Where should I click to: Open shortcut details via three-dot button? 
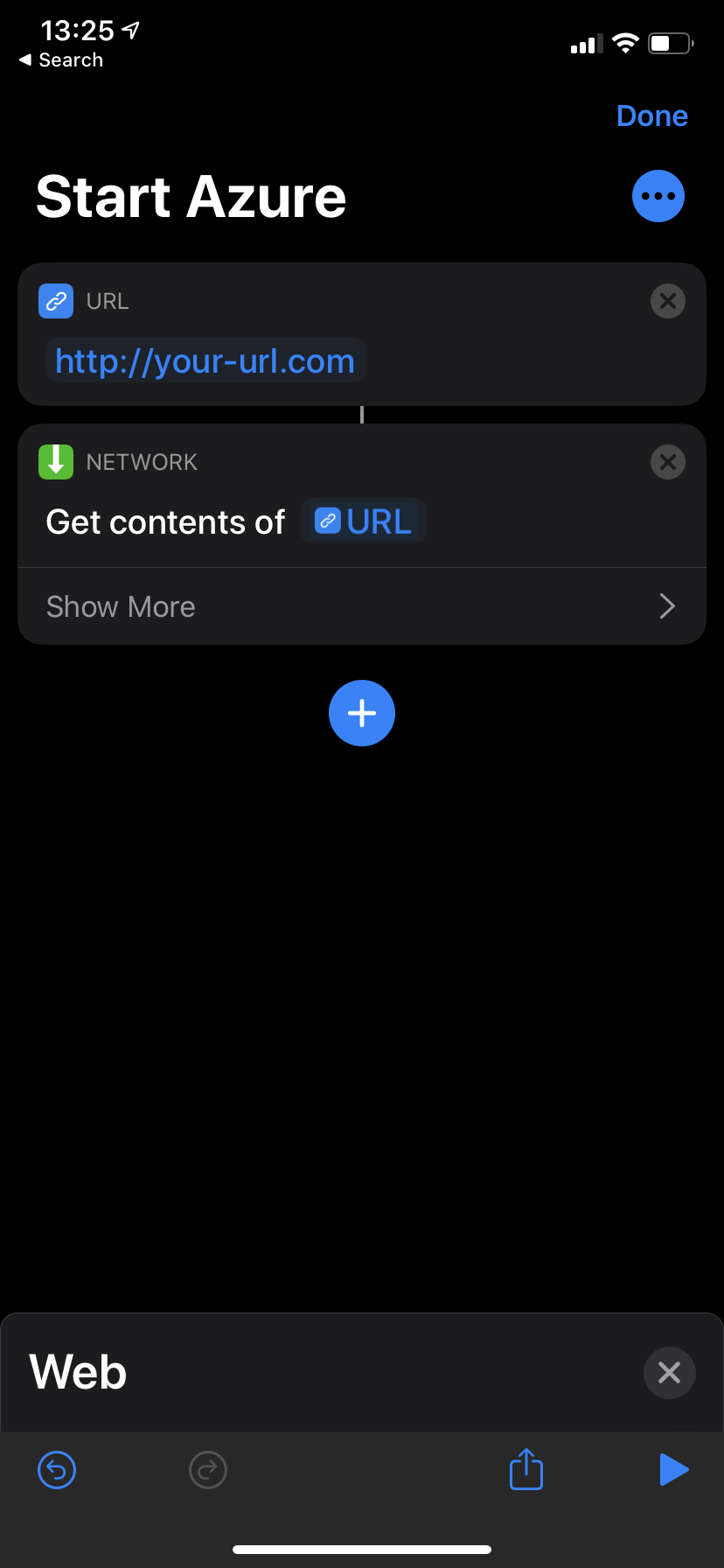point(658,196)
